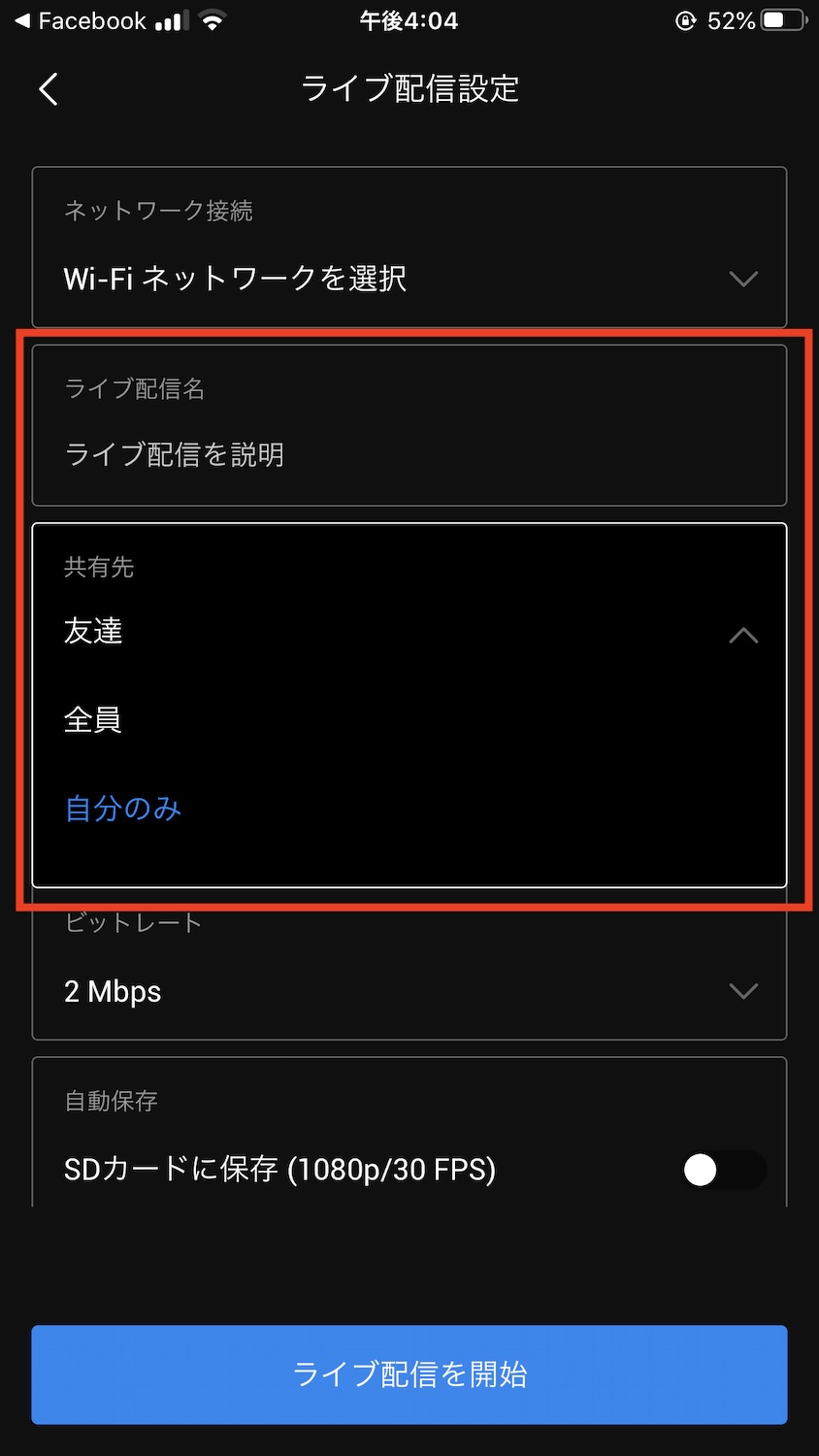Return to Facebook via the status bar link
The width and height of the screenshot is (819, 1456).
point(80,20)
